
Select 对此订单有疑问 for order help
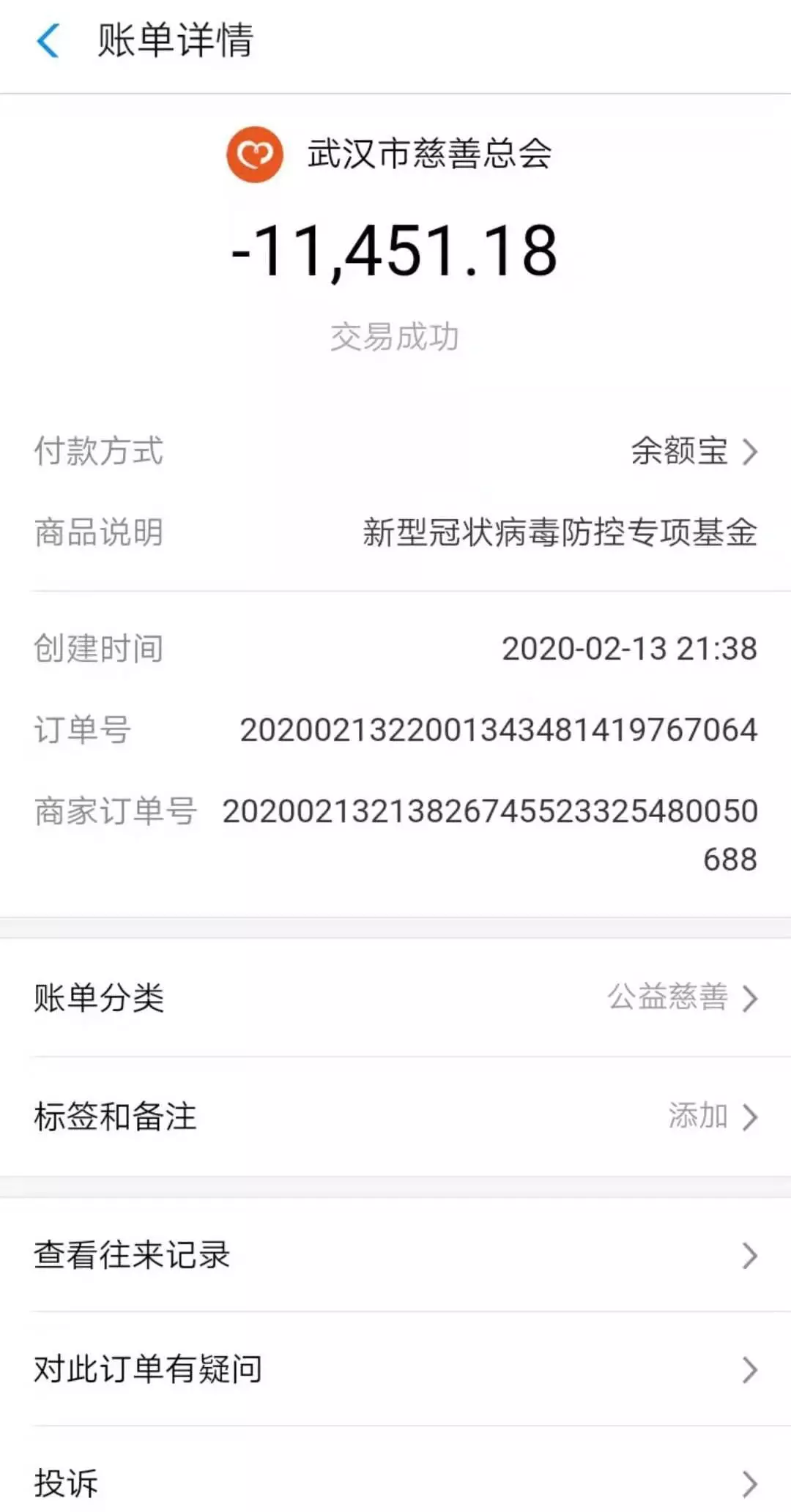395,1368
